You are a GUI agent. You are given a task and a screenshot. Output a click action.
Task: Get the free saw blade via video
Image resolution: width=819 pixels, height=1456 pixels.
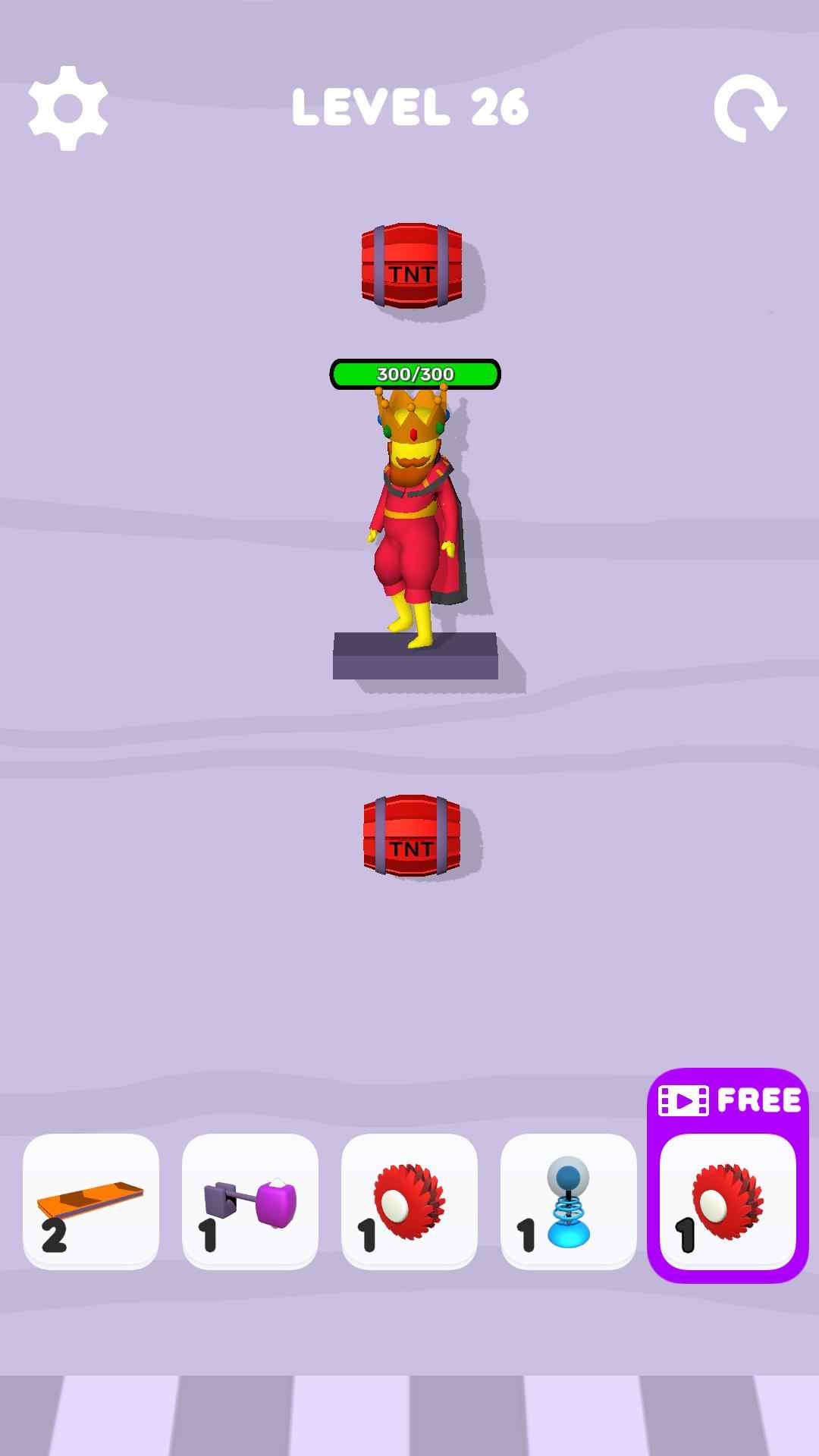coord(728,1201)
